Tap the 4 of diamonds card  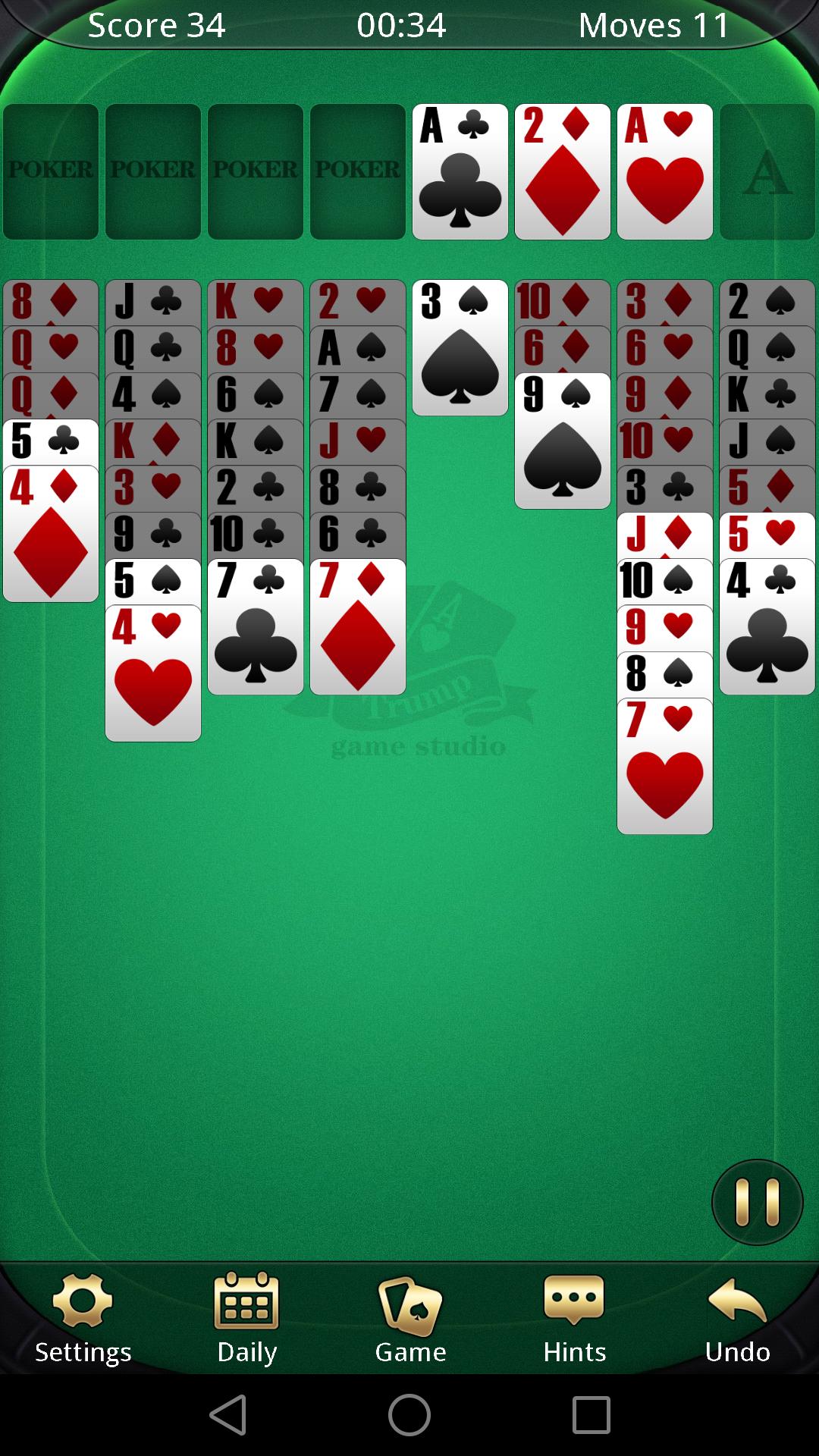click(x=50, y=535)
